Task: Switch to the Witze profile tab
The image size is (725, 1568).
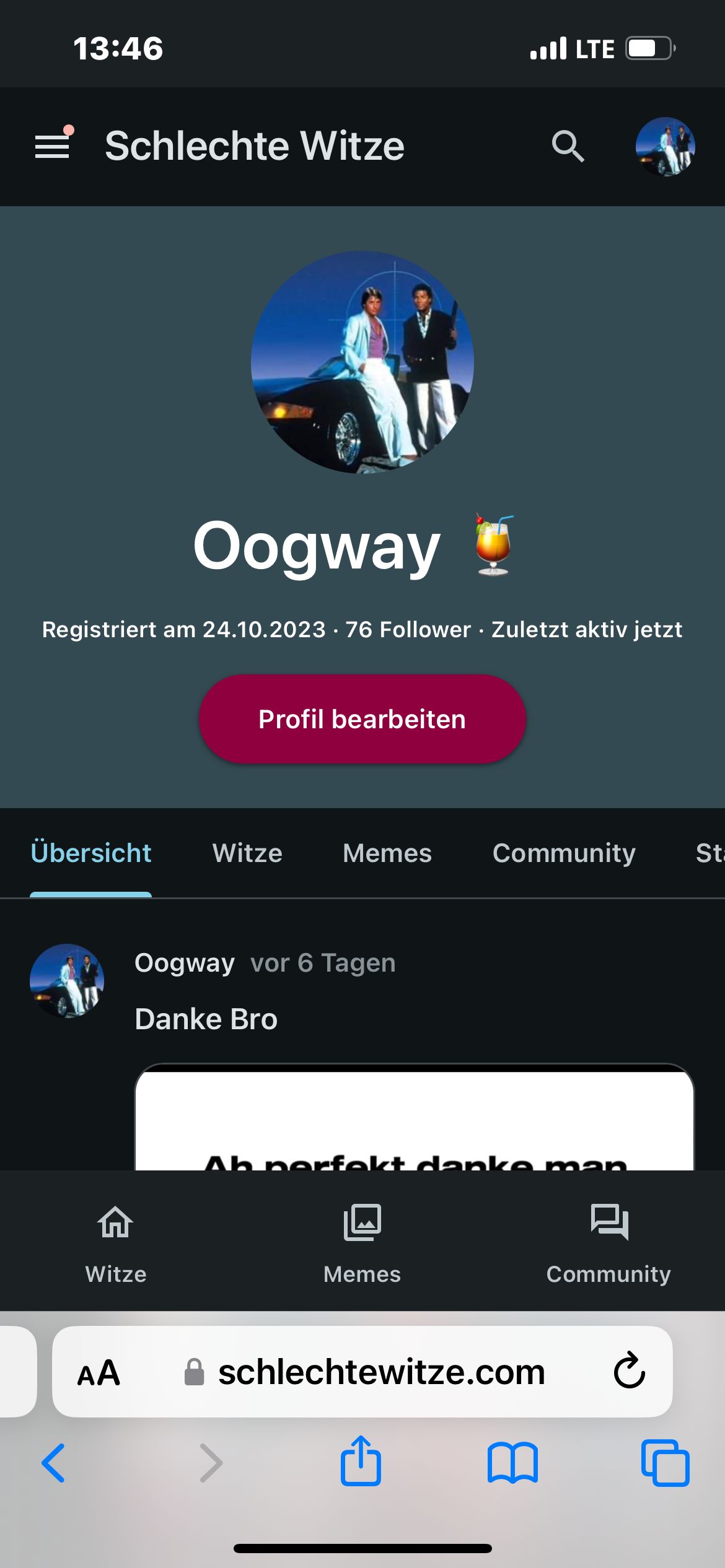Action: click(247, 853)
